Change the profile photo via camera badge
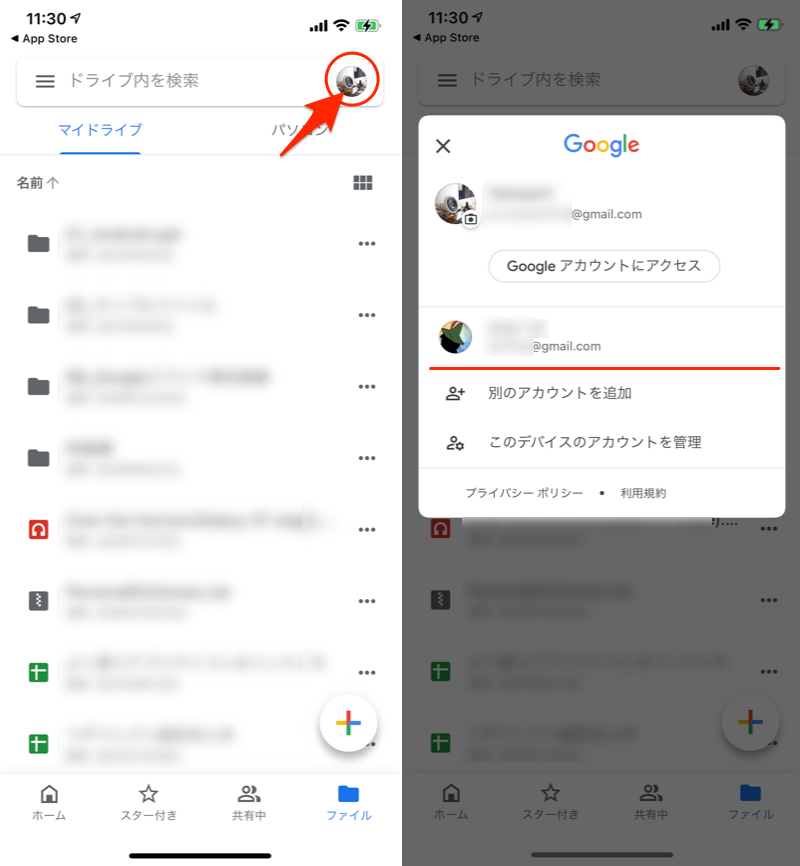Image resolution: width=800 pixels, height=866 pixels. click(x=471, y=219)
